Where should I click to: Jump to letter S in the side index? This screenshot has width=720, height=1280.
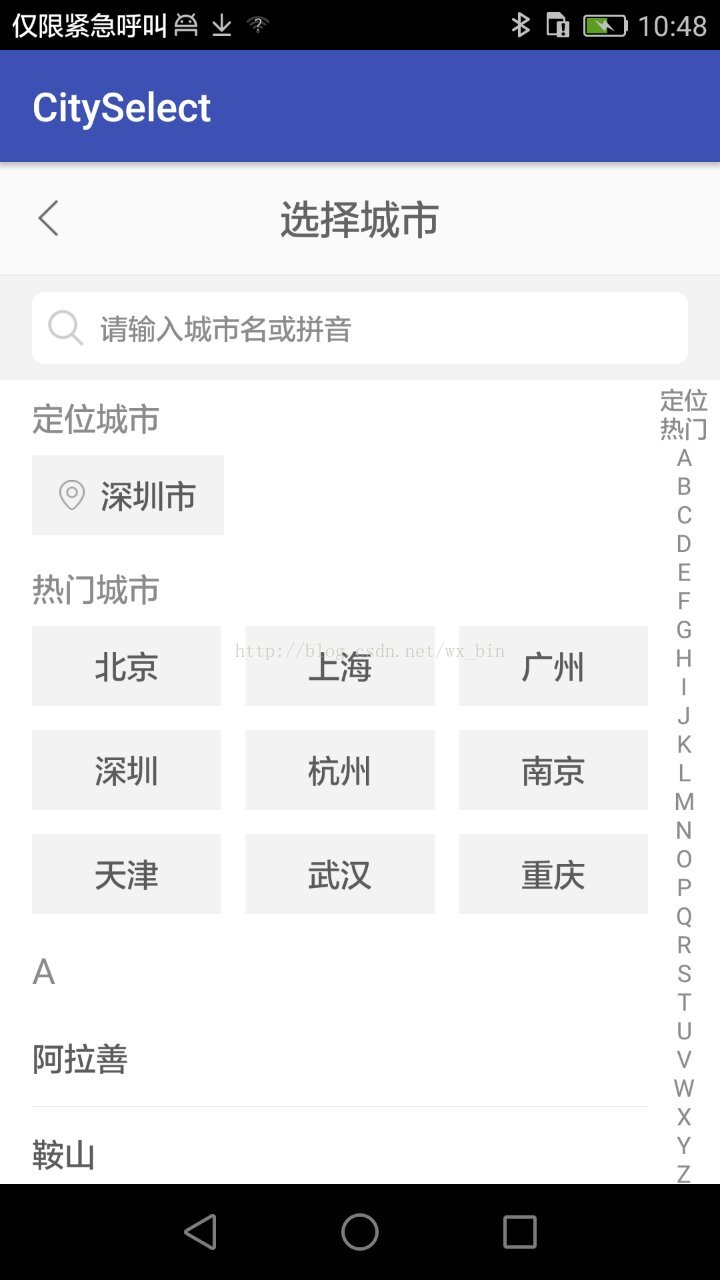(x=684, y=973)
